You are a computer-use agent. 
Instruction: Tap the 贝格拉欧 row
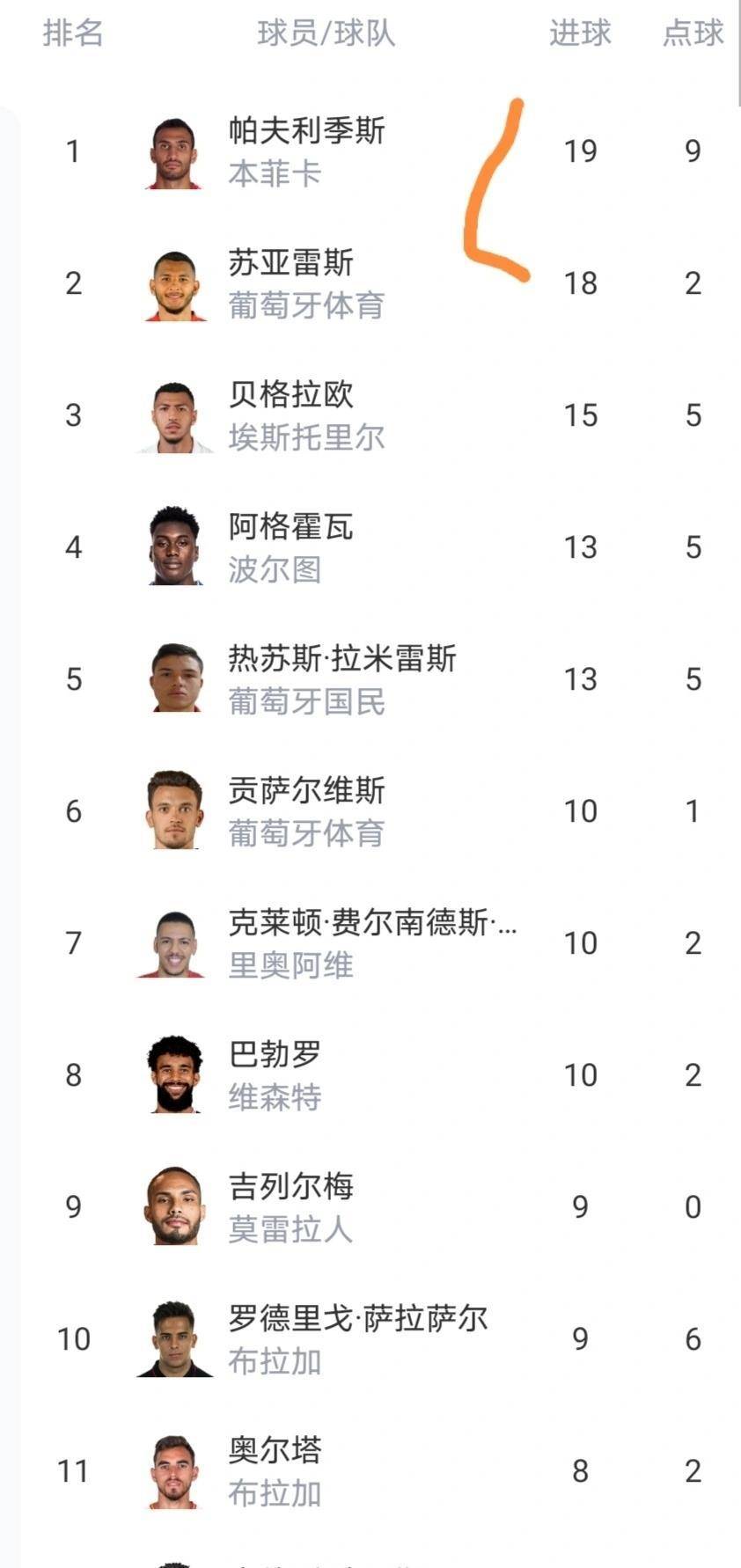coord(290,396)
